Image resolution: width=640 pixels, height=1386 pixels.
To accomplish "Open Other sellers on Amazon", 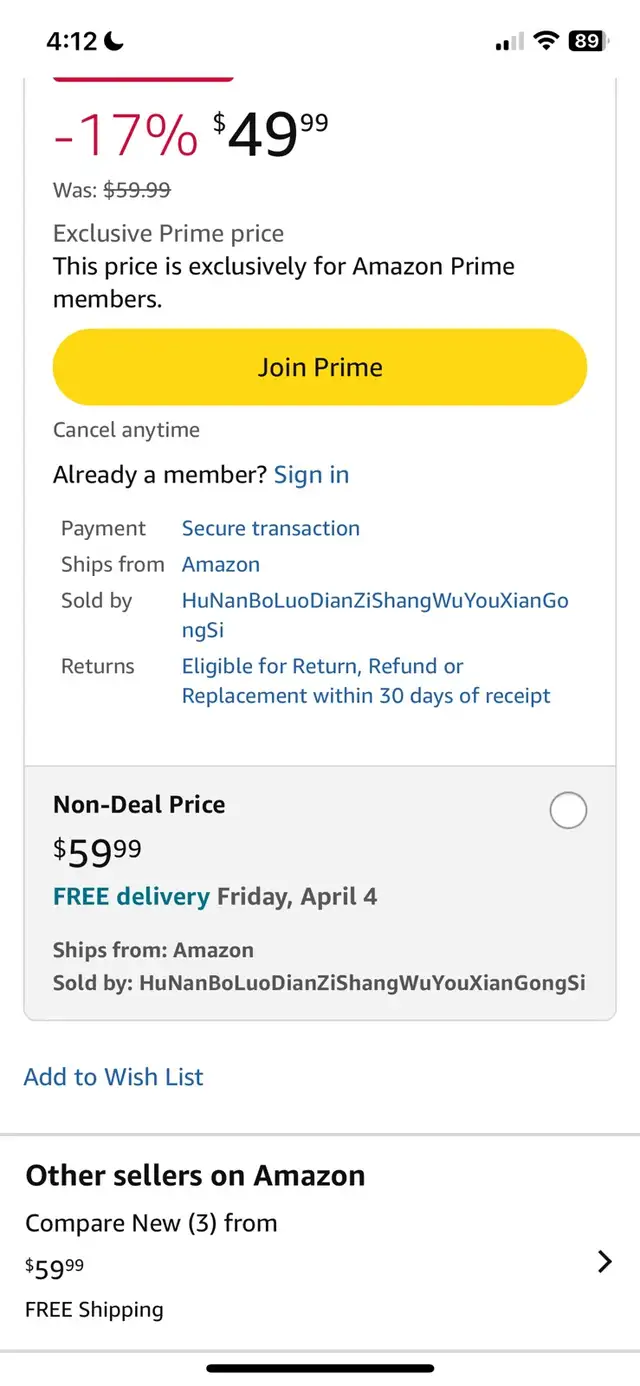I will click(x=320, y=1243).
